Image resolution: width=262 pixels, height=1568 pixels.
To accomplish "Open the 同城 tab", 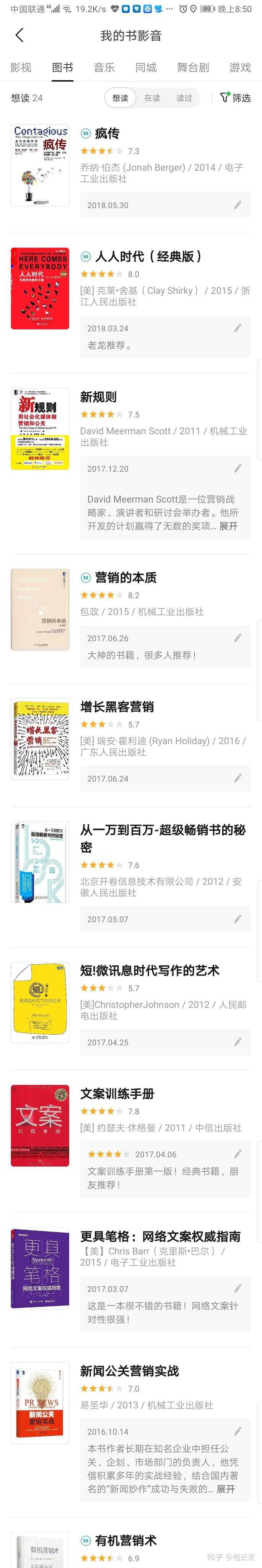I will (x=146, y=67).
